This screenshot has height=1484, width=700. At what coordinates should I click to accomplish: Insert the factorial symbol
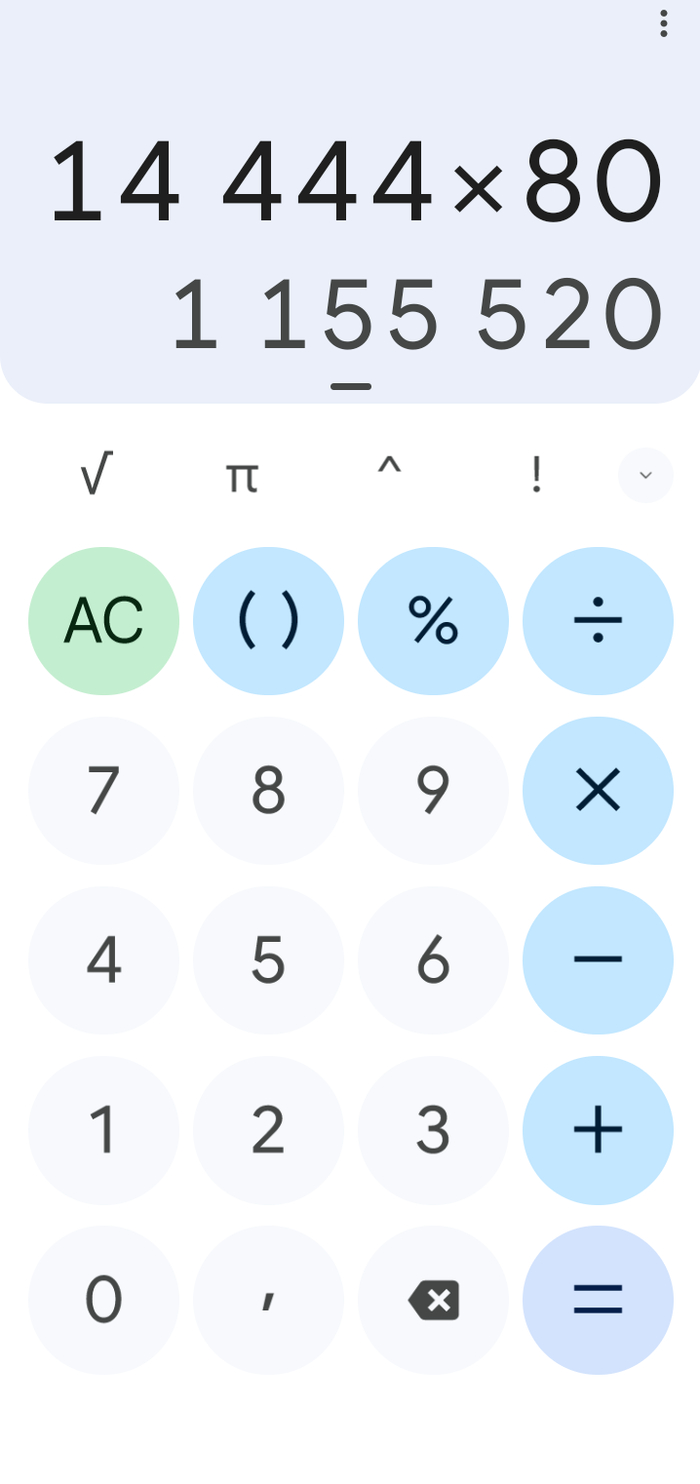536,475
